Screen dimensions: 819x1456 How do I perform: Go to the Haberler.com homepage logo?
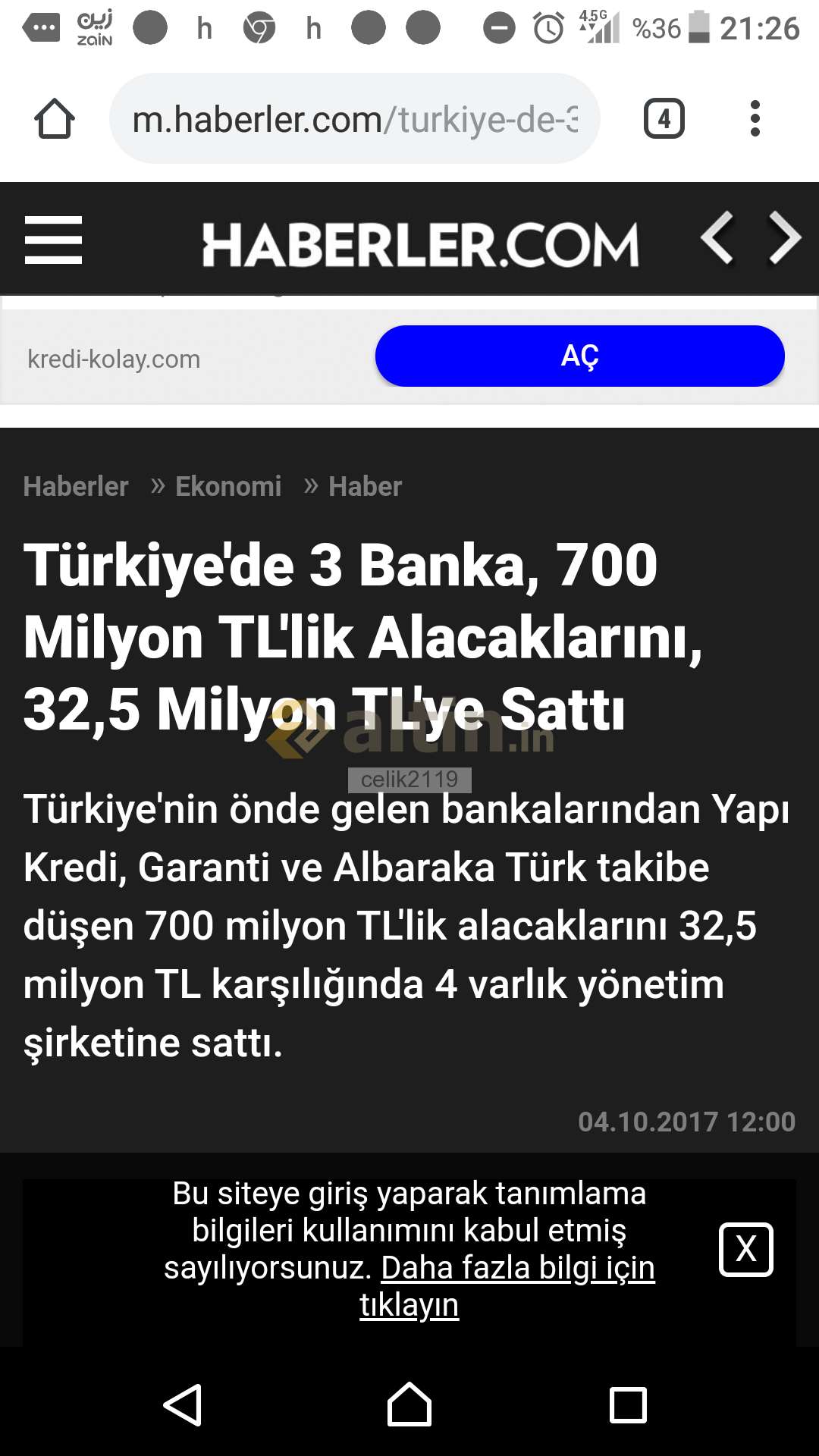(421, 245)
